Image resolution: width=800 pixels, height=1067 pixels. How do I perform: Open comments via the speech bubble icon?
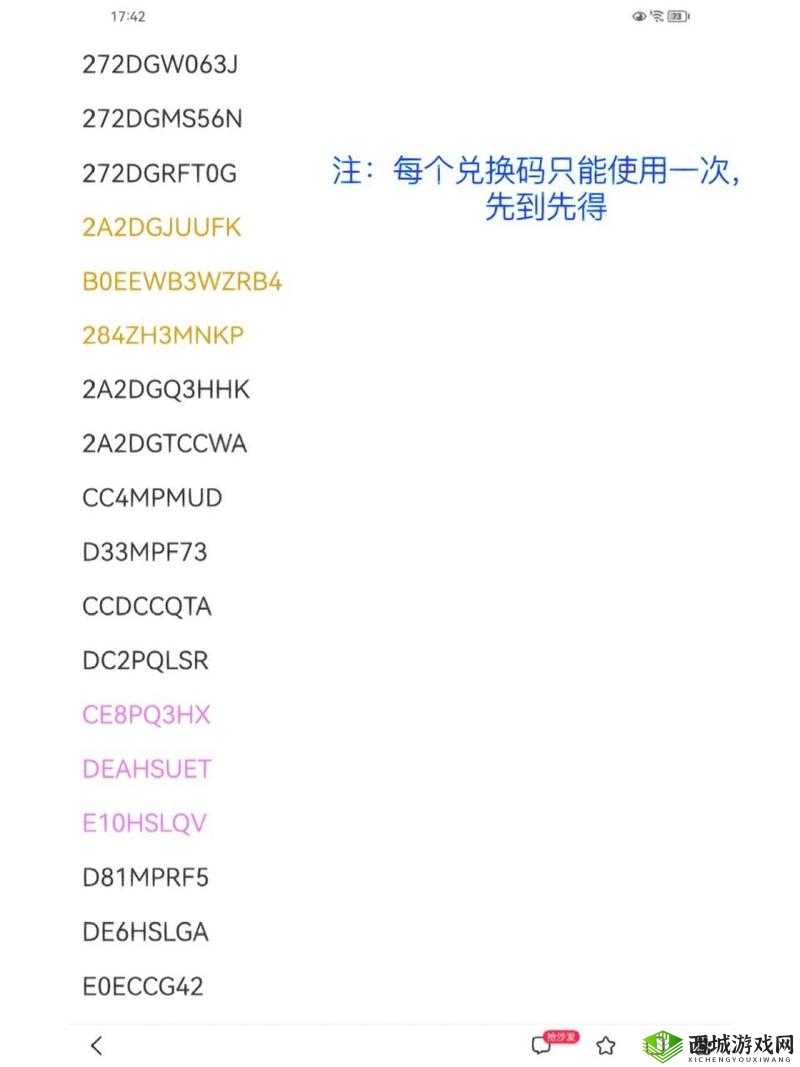pyautogui.click(x=541, y=1044)
